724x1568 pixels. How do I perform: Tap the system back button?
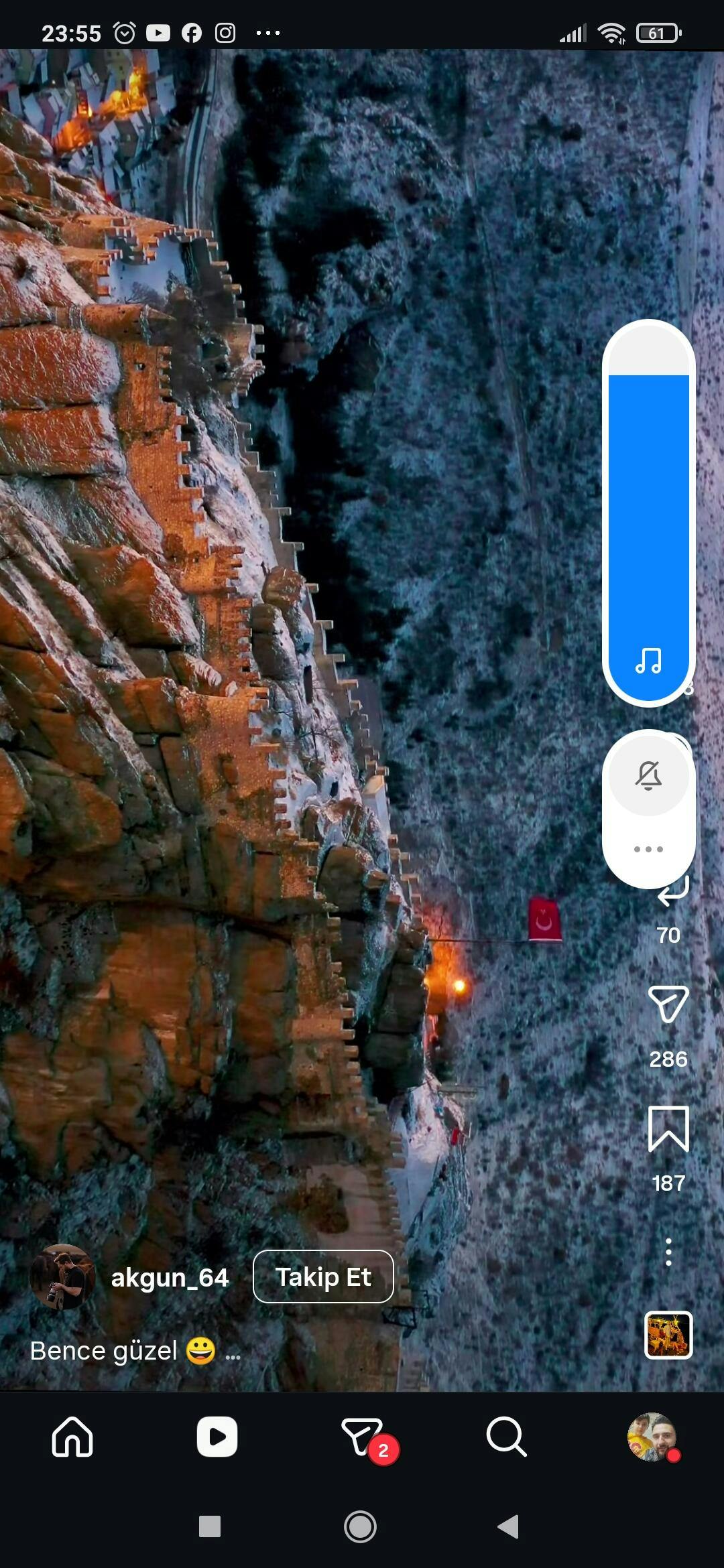(508, 1526)
